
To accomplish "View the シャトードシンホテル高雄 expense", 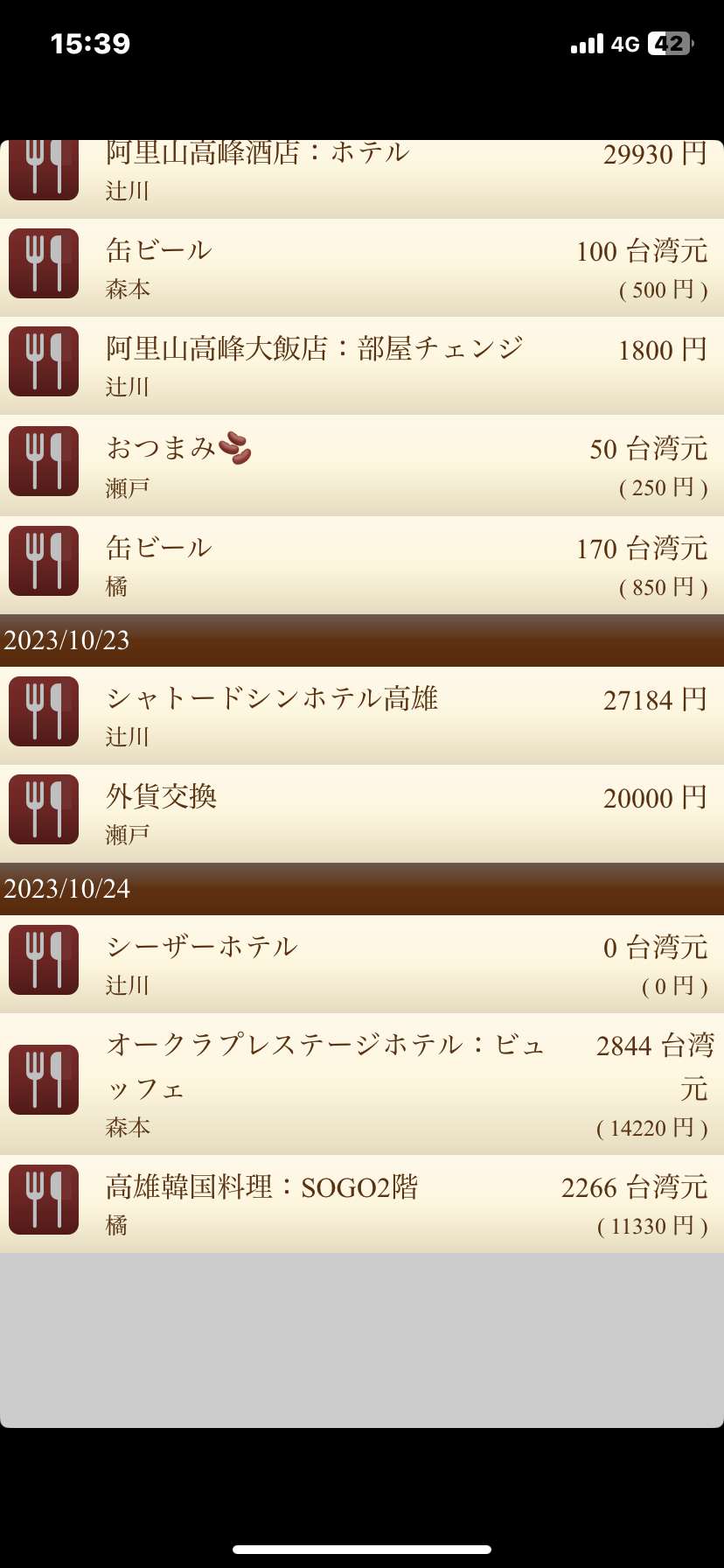I will 362,716.
